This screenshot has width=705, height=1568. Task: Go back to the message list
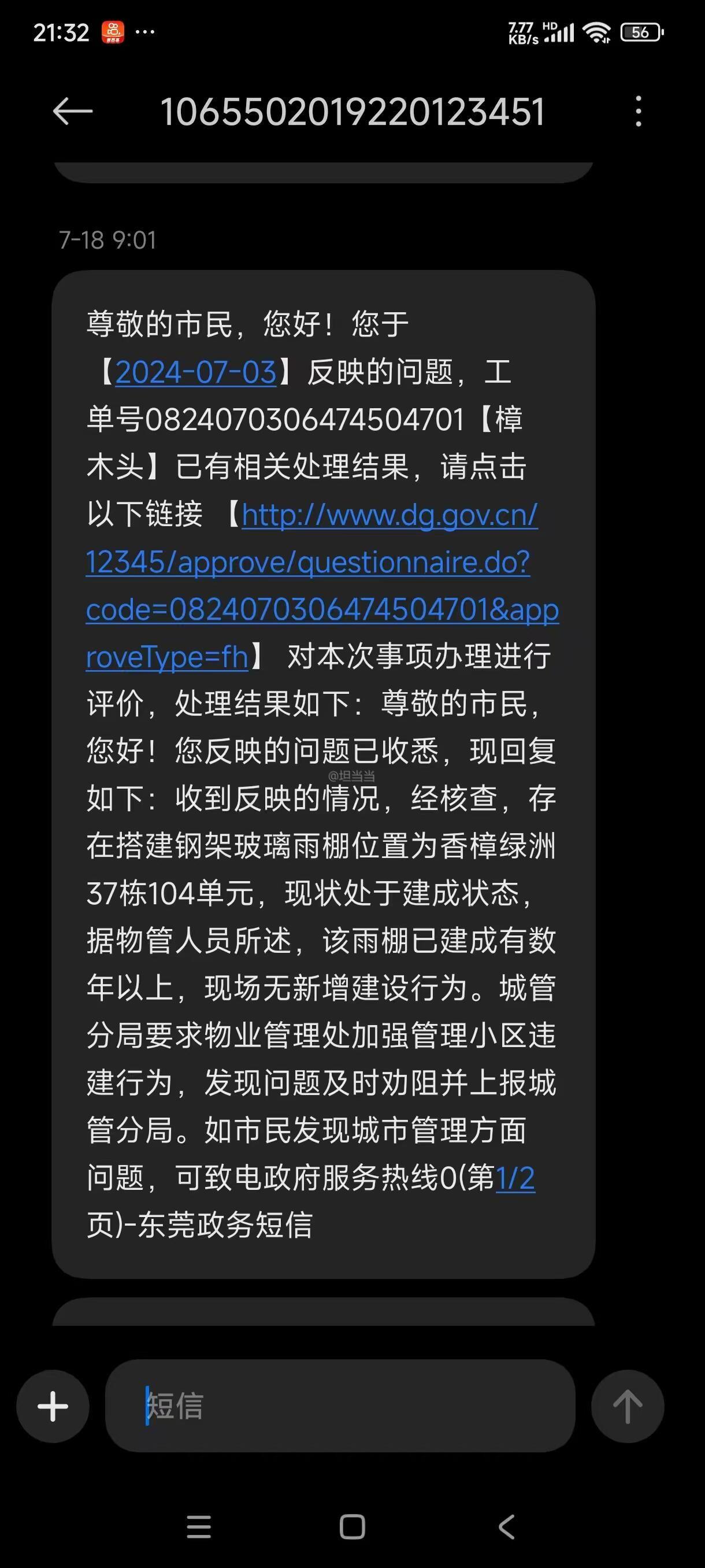pos(72,112)
